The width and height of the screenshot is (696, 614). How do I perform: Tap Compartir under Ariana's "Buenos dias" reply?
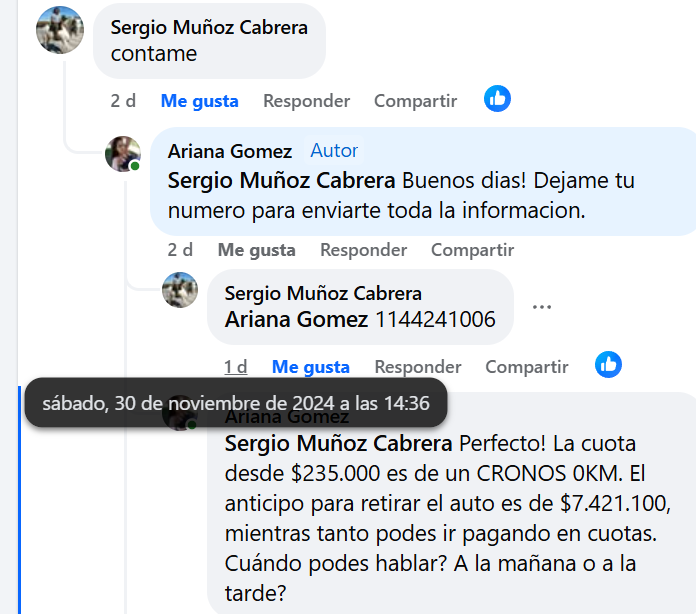[472, 250]
